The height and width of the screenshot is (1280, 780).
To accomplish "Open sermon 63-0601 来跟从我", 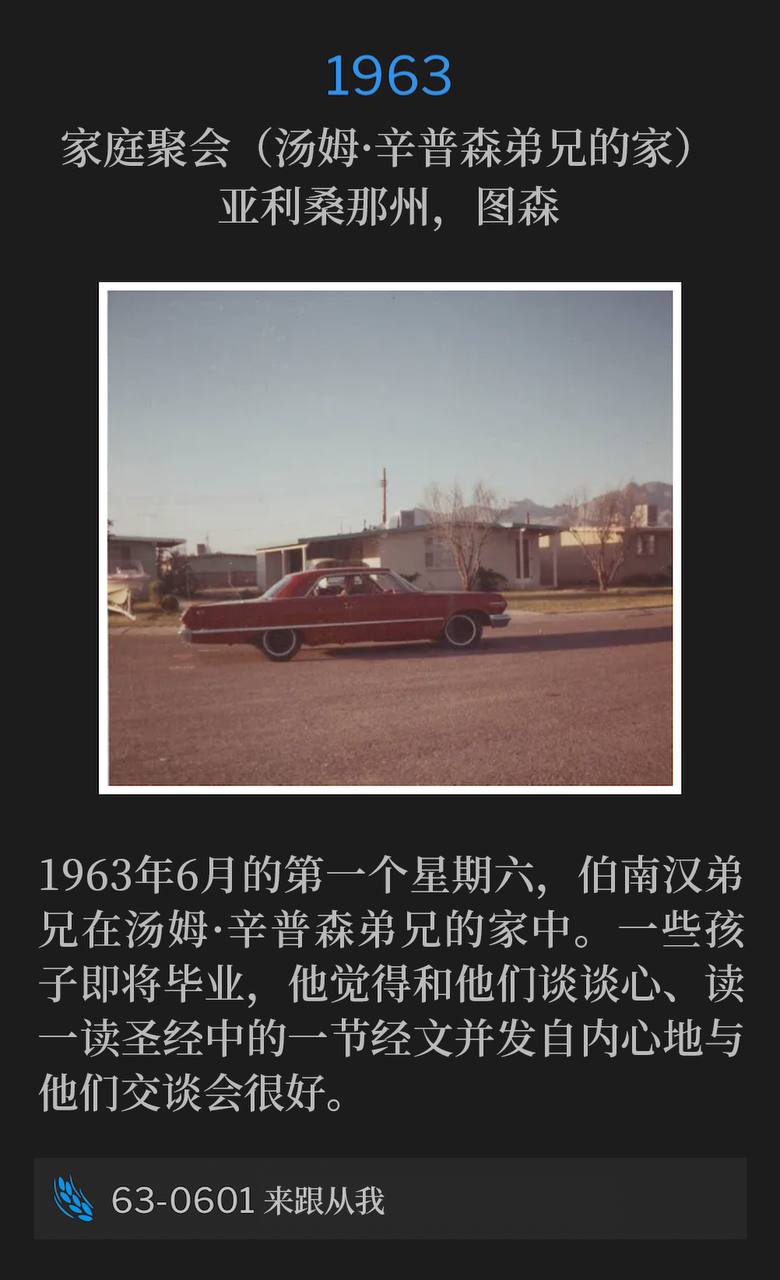I will (x=390, y=1199).
